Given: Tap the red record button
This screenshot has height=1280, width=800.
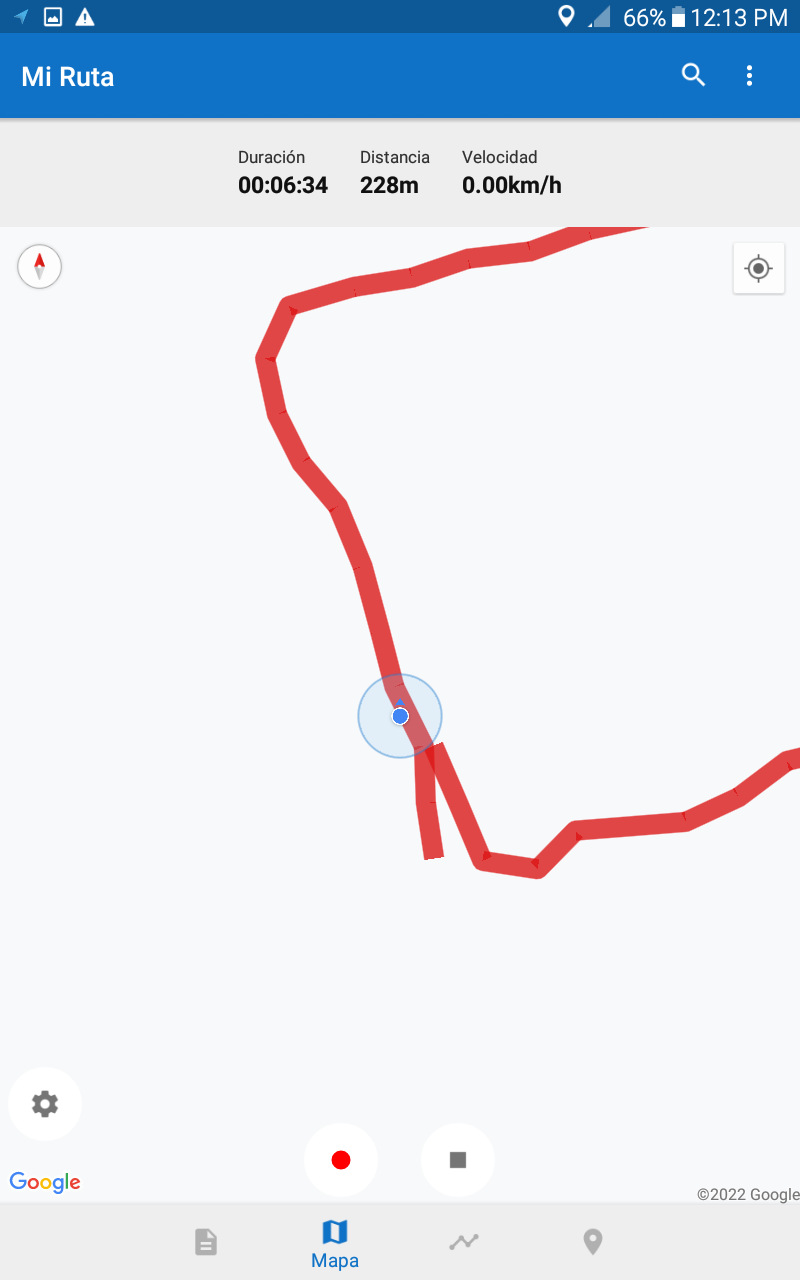Looking at the screenshot, I should click(x=341, y=1160).
